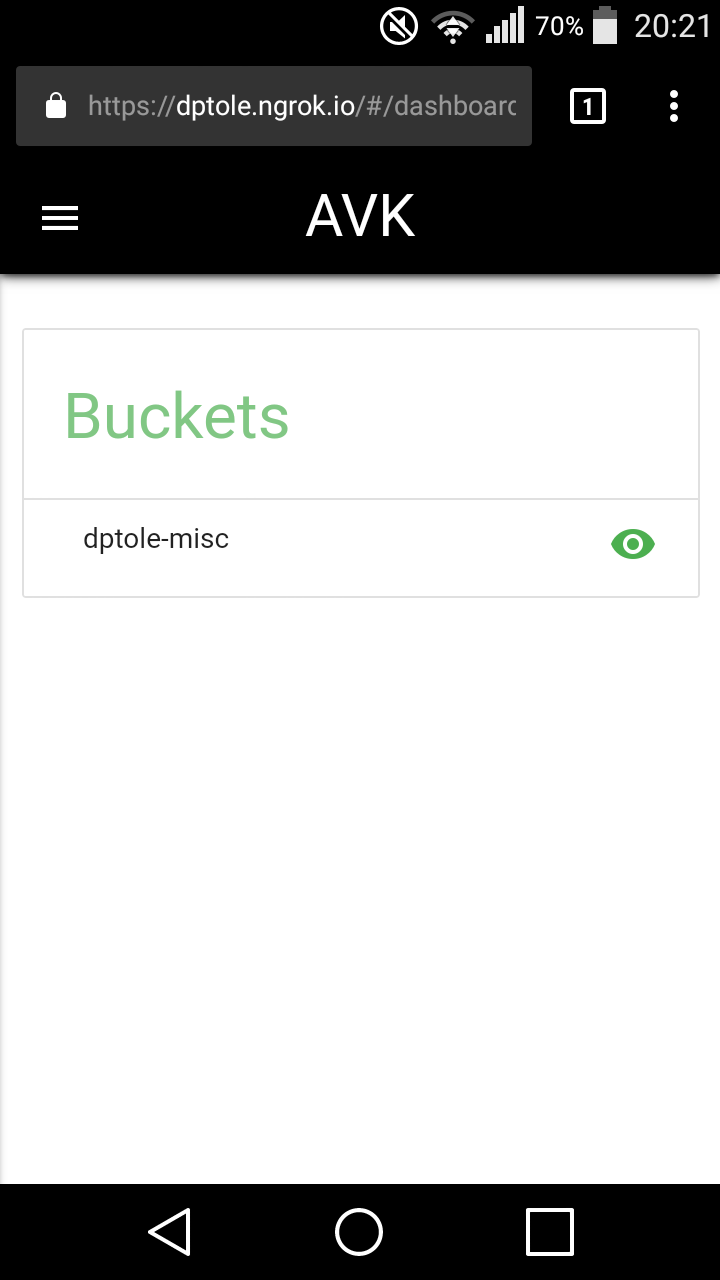Image resolution: width=720 pixels, height=1280 pixels.
Task: Open the hamburger drawer menu
Action: 60,218
